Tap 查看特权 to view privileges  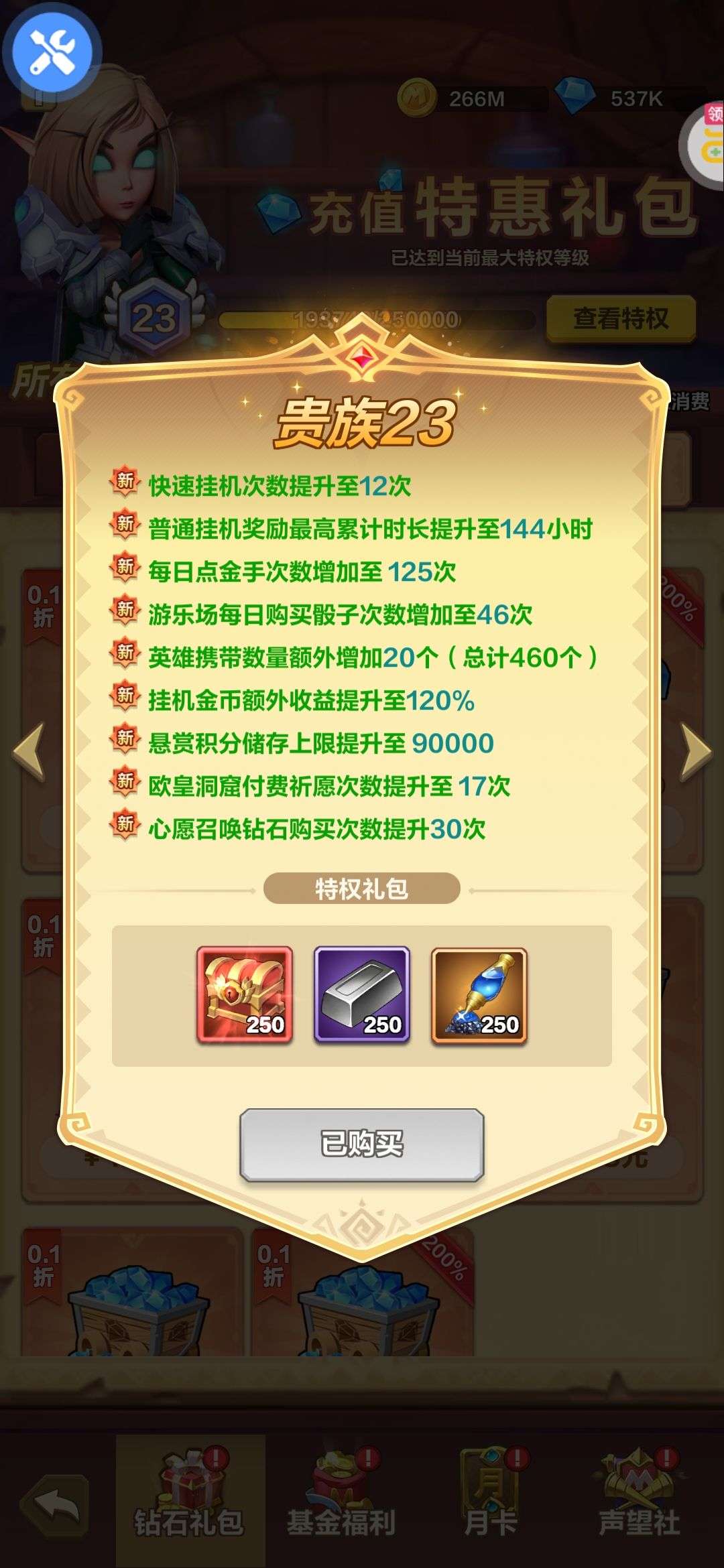coord(621,319)
